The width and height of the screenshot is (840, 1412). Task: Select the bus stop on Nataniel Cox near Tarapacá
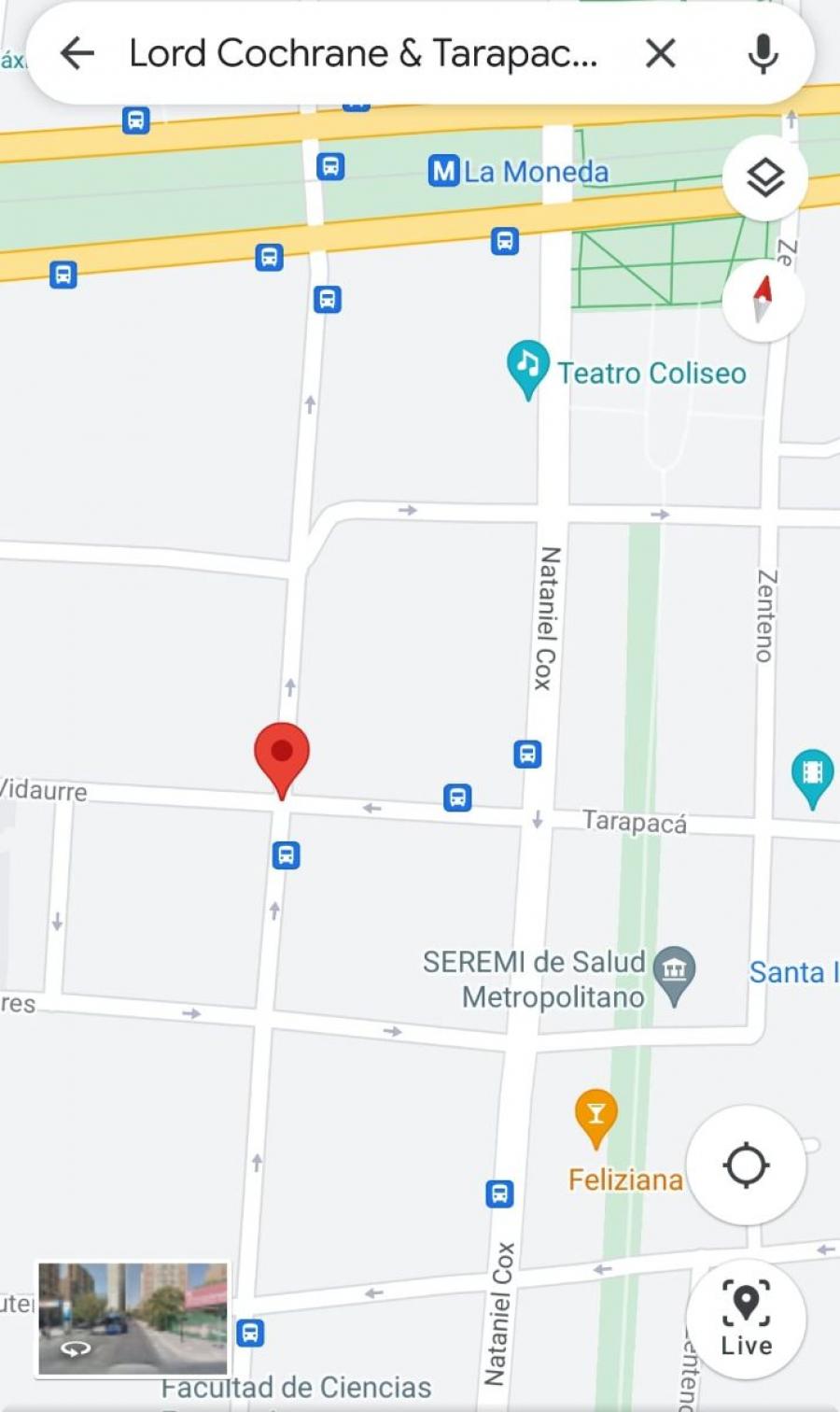coord(527,754)
